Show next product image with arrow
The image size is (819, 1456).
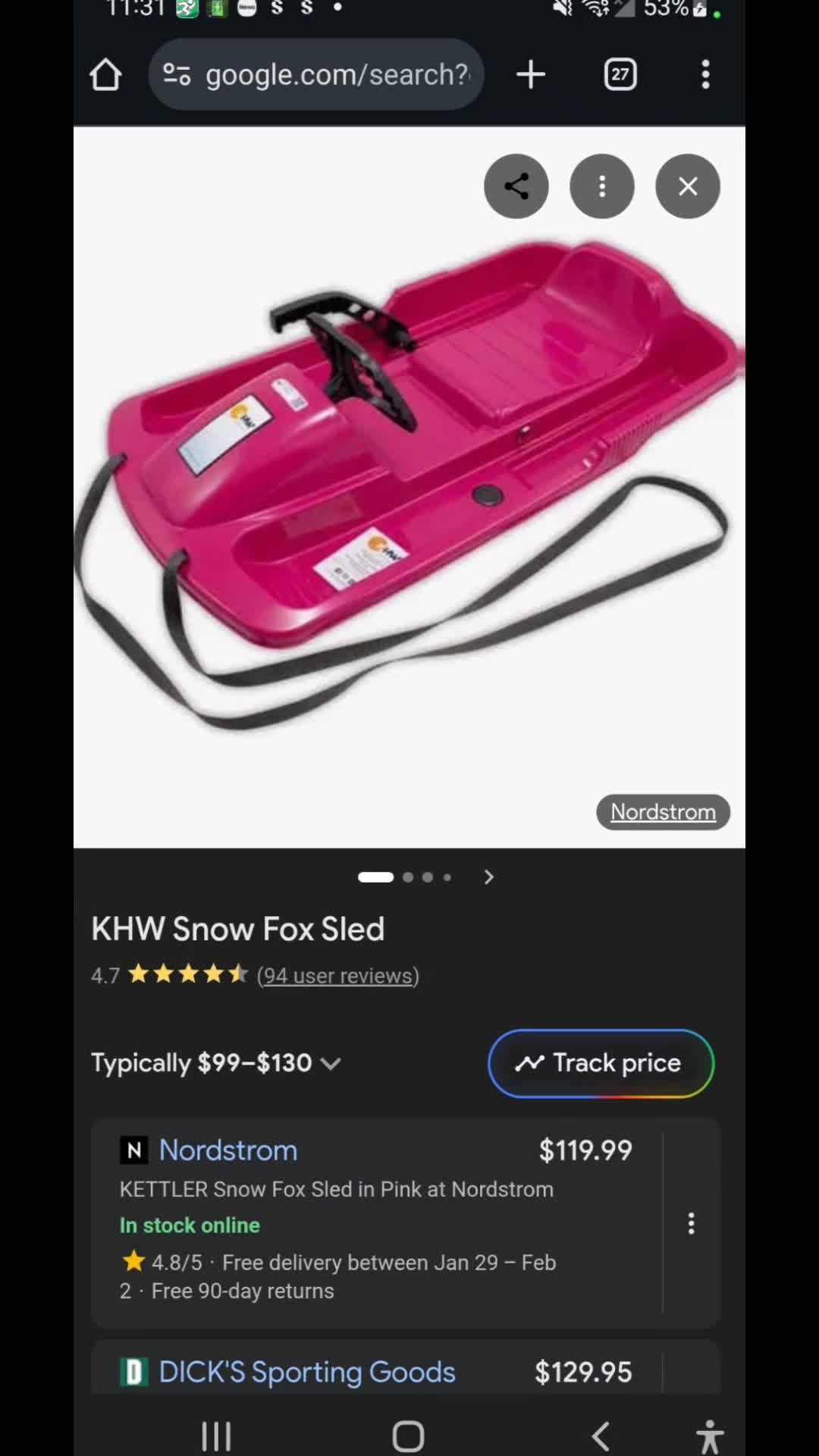pos(489,877)
